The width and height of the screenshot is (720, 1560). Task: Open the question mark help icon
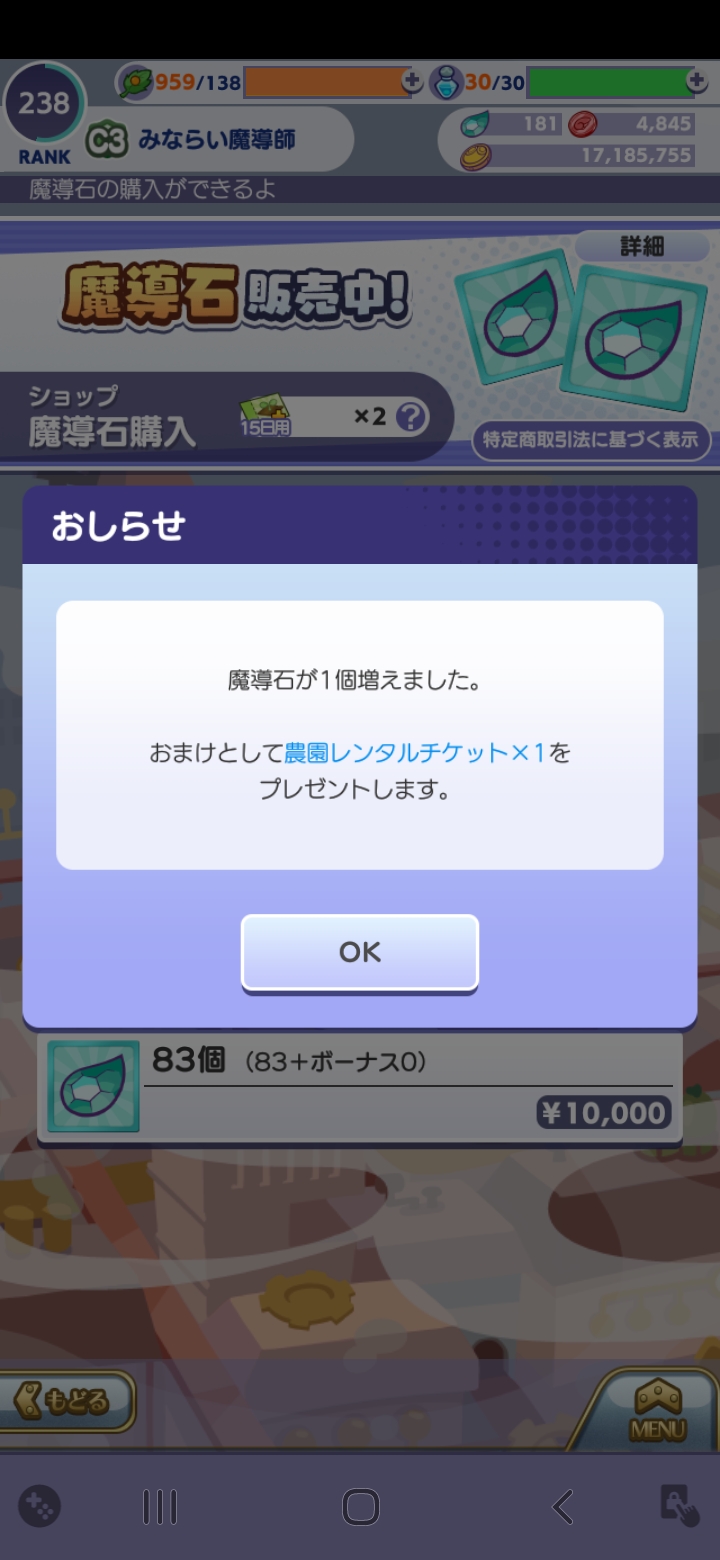411,416
